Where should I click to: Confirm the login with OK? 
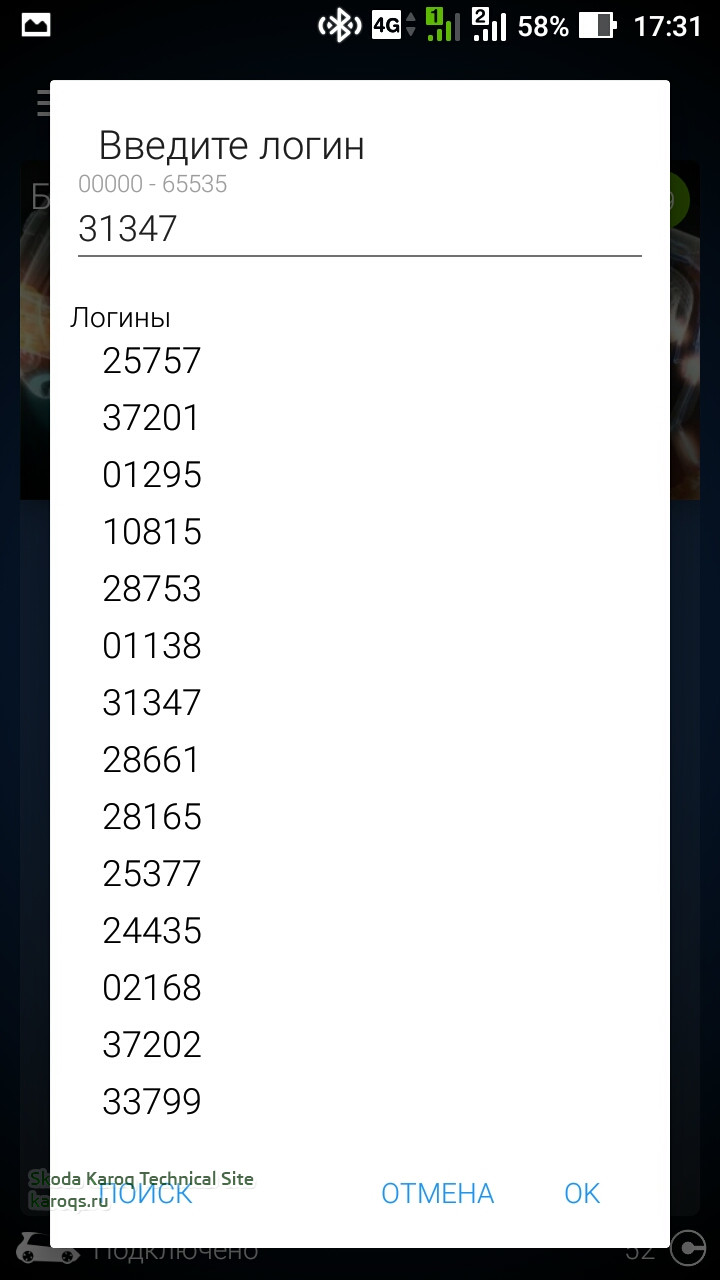click(x=582, y=1193)
